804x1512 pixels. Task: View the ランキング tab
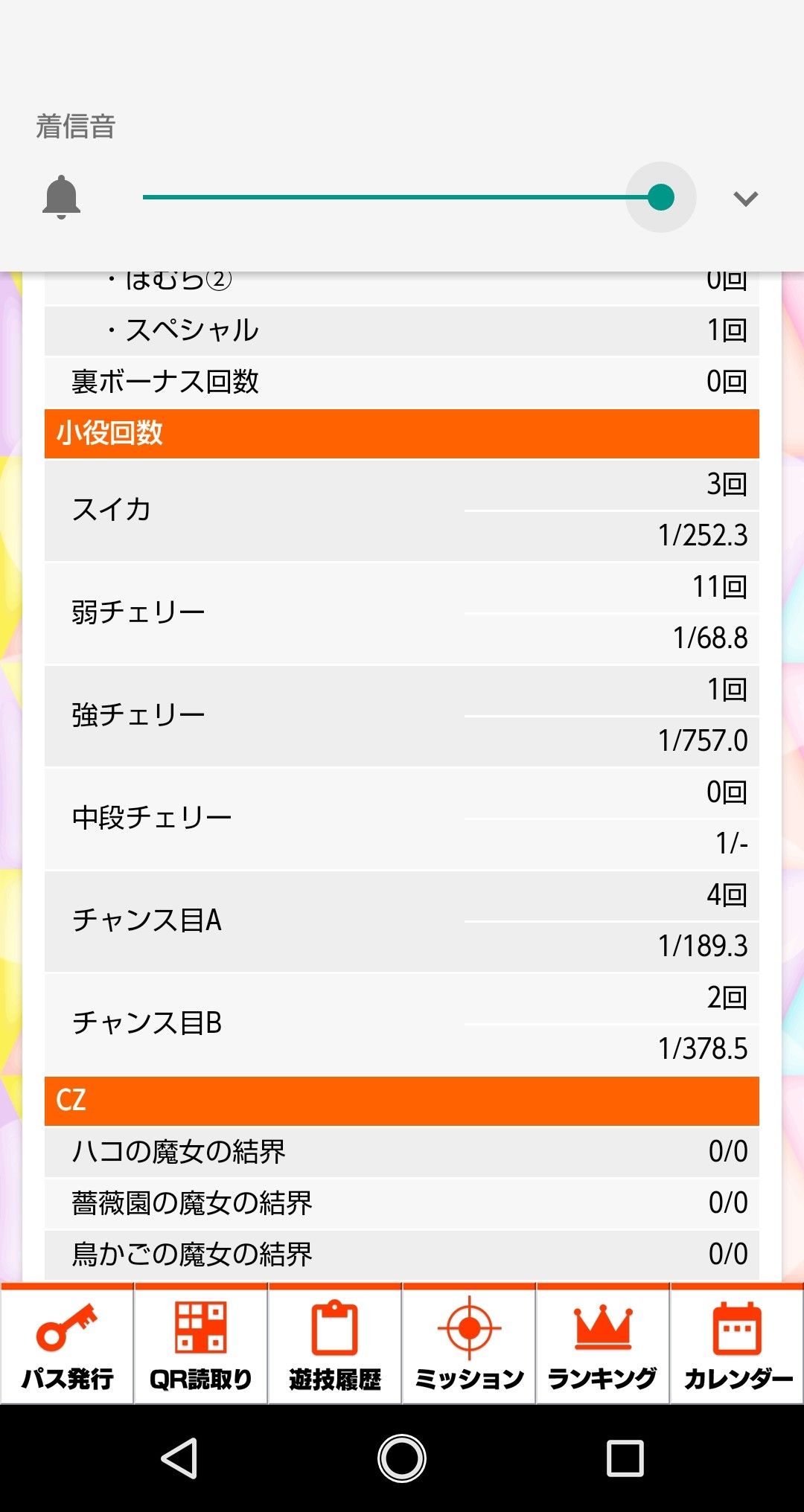[x=603, y=1344]
